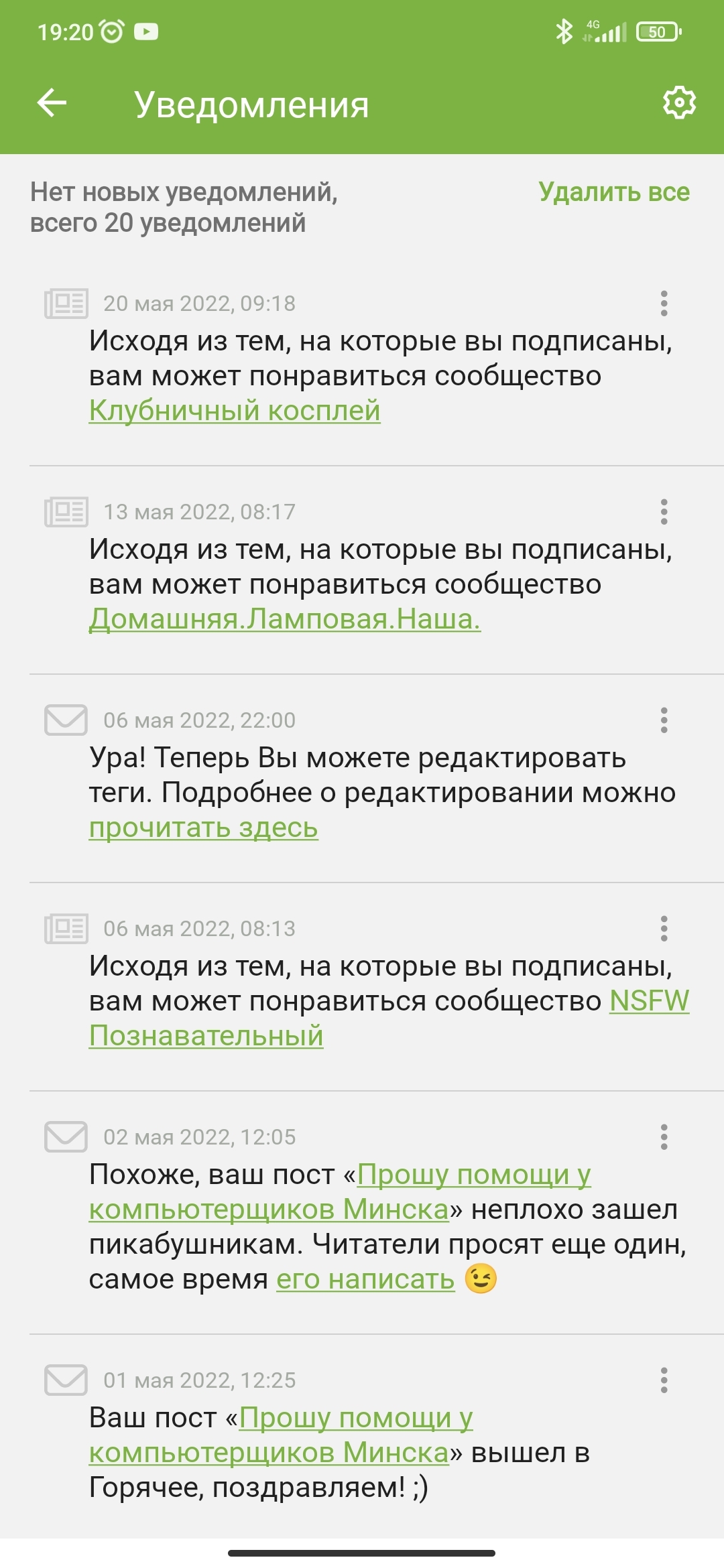Open the Домашняя.Ламповая.Наша. community link
The height and width of the screenshot is (1568, 724).
coord(285,619)
